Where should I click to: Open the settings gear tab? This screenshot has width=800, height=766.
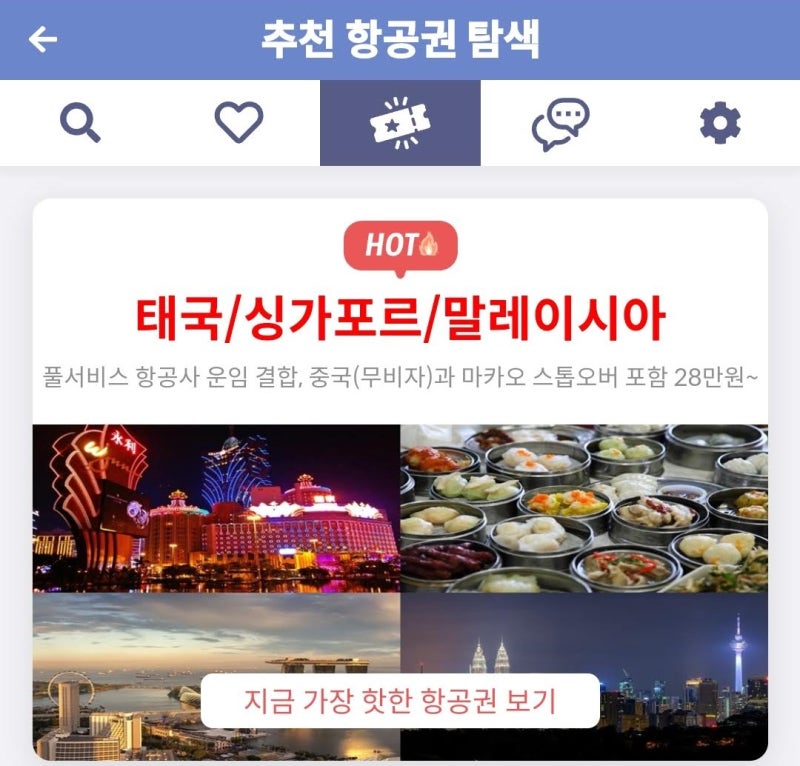(720, 123)
